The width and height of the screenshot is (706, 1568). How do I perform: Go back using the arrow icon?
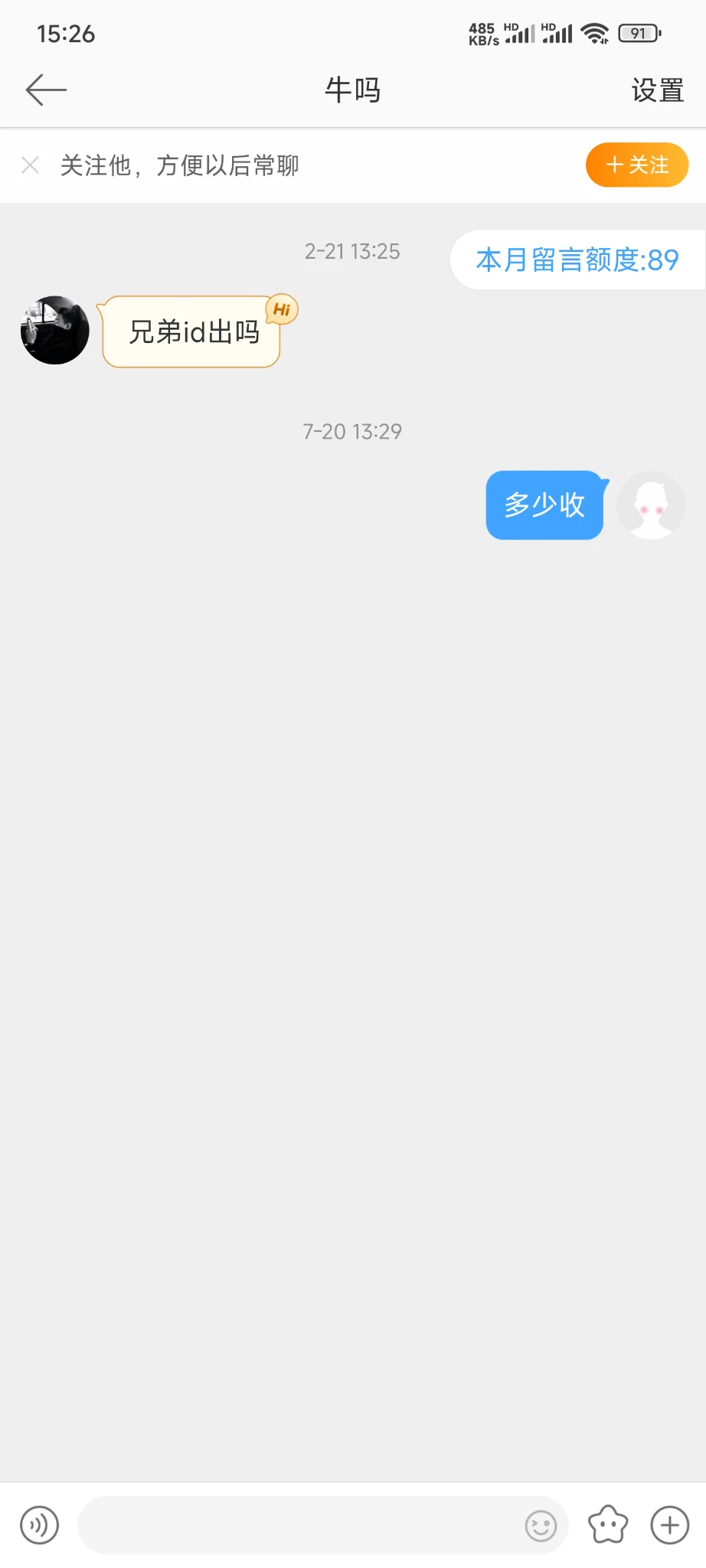click(x=46, y=90)
